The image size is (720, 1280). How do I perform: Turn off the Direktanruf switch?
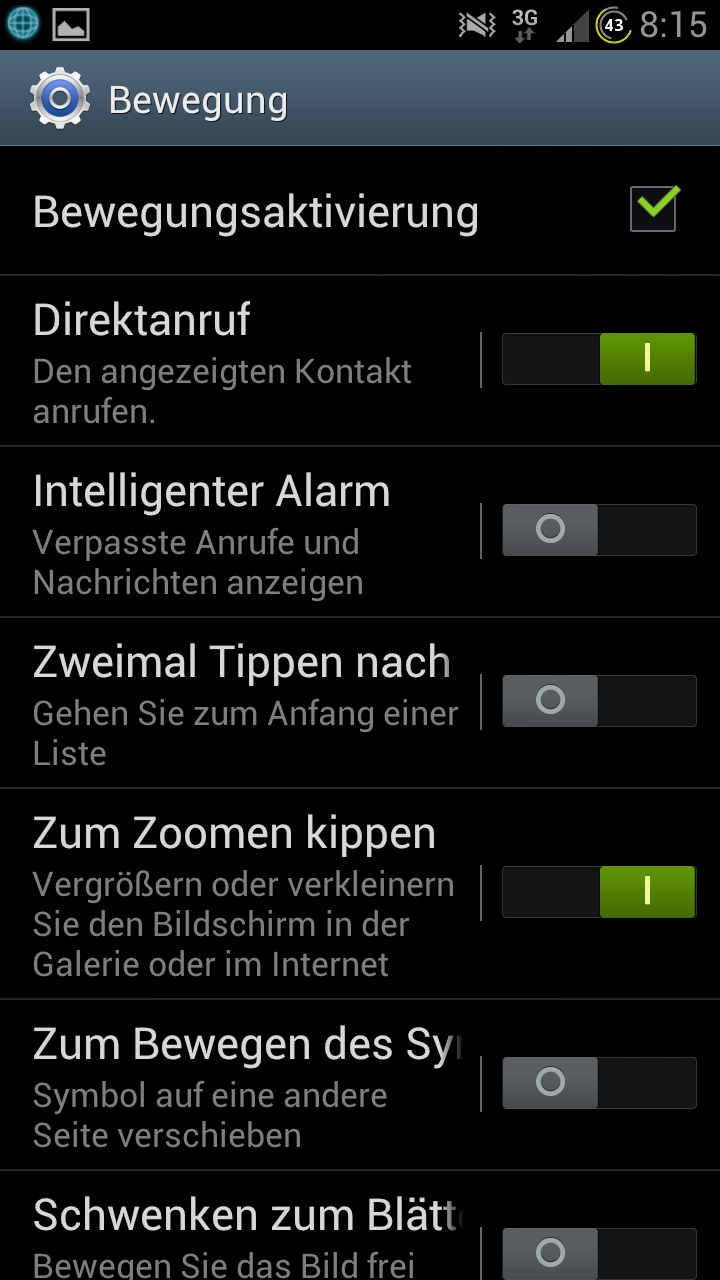pyautogui.click(x=598, y=359)
